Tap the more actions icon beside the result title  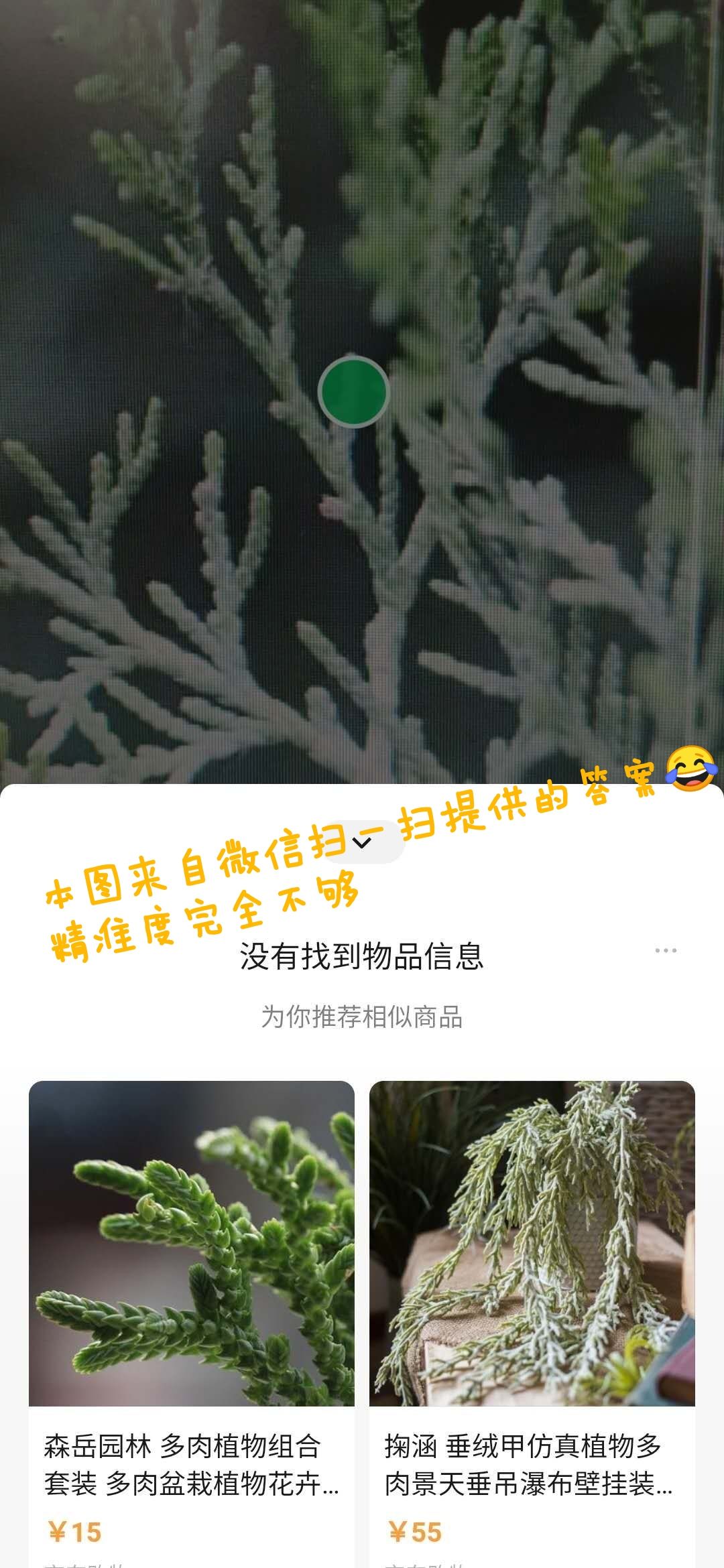click(x=666, y=951)
